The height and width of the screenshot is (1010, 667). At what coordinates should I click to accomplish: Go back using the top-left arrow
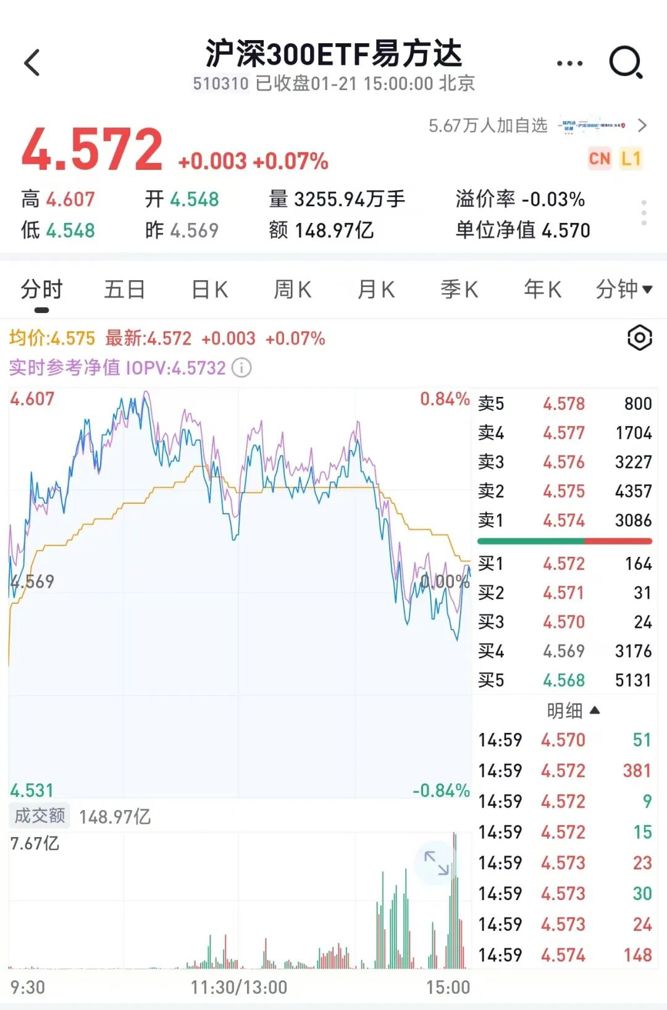(32, 63)
